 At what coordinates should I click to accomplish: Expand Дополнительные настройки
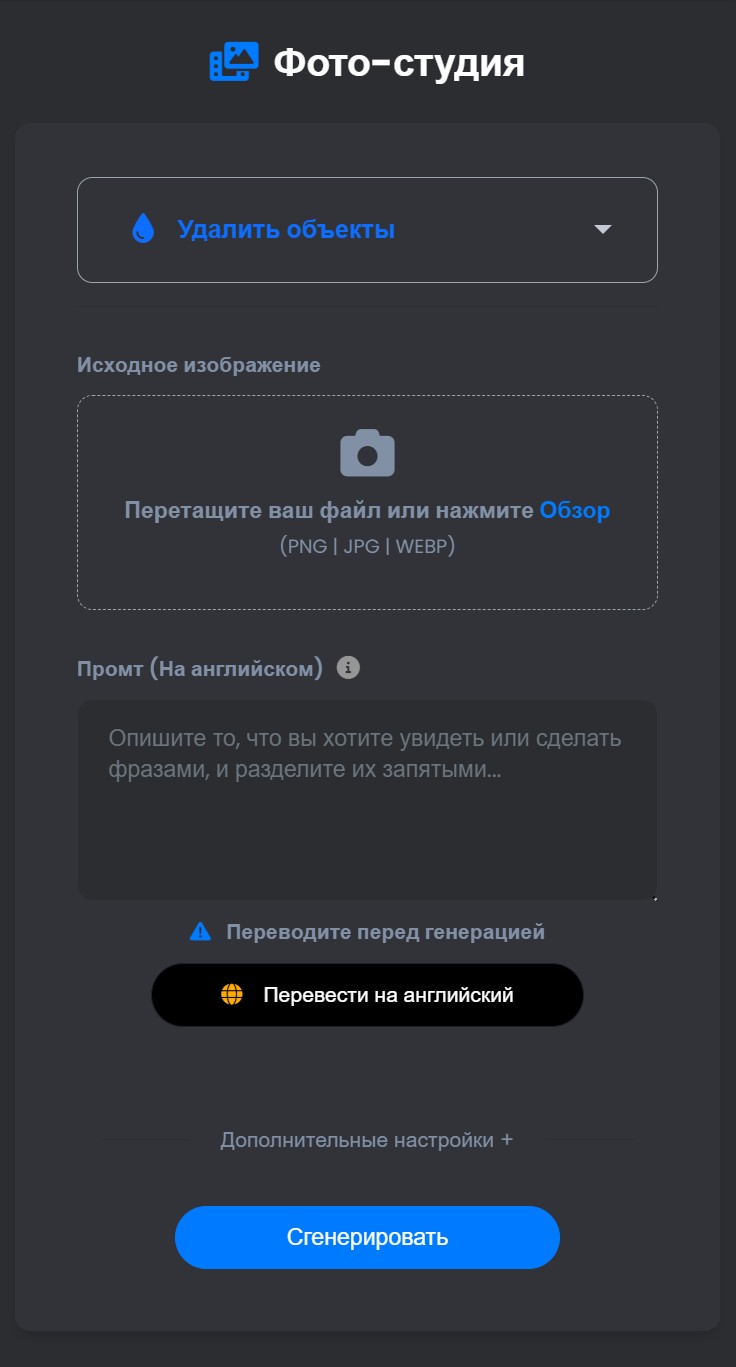[367, 1140]
